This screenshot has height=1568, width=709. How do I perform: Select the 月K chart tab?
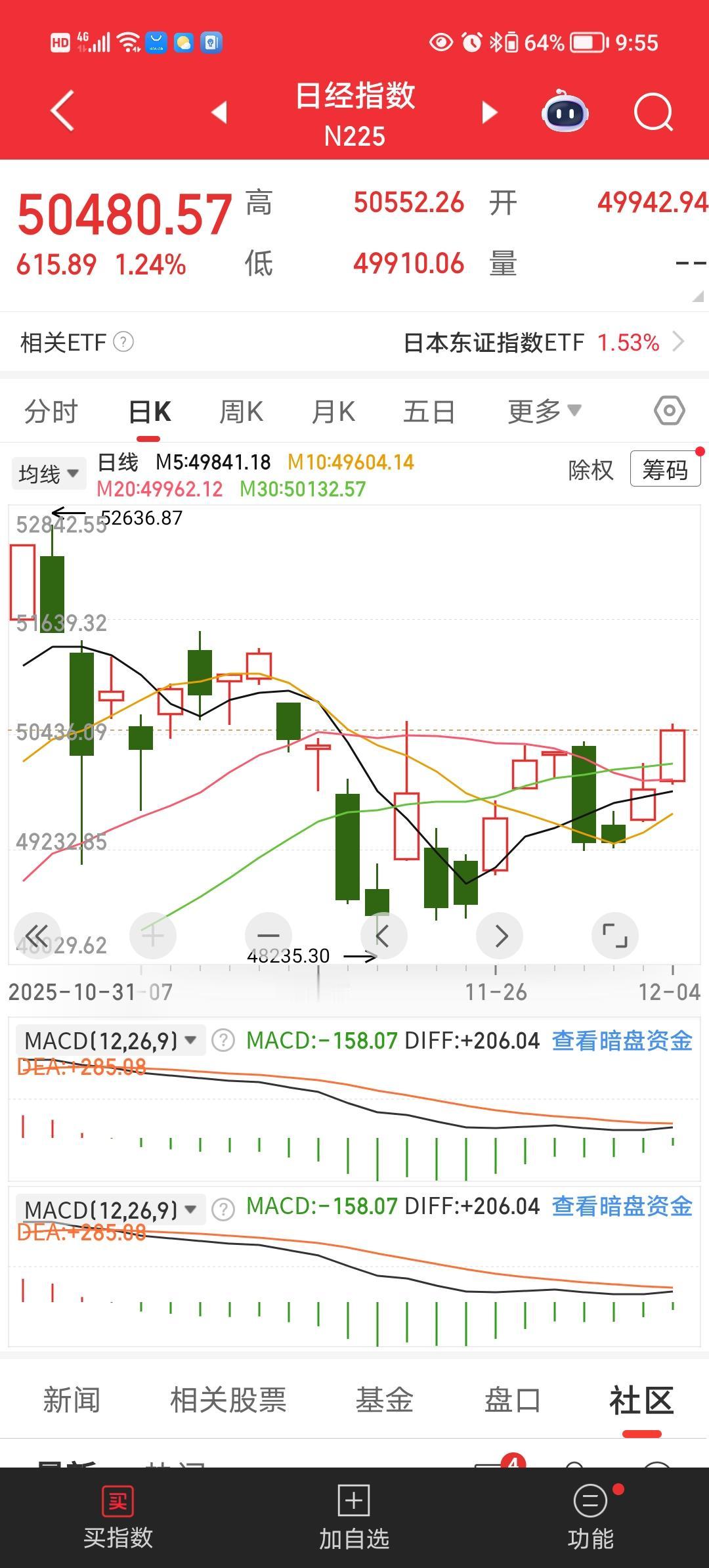(x=333, y=412)
